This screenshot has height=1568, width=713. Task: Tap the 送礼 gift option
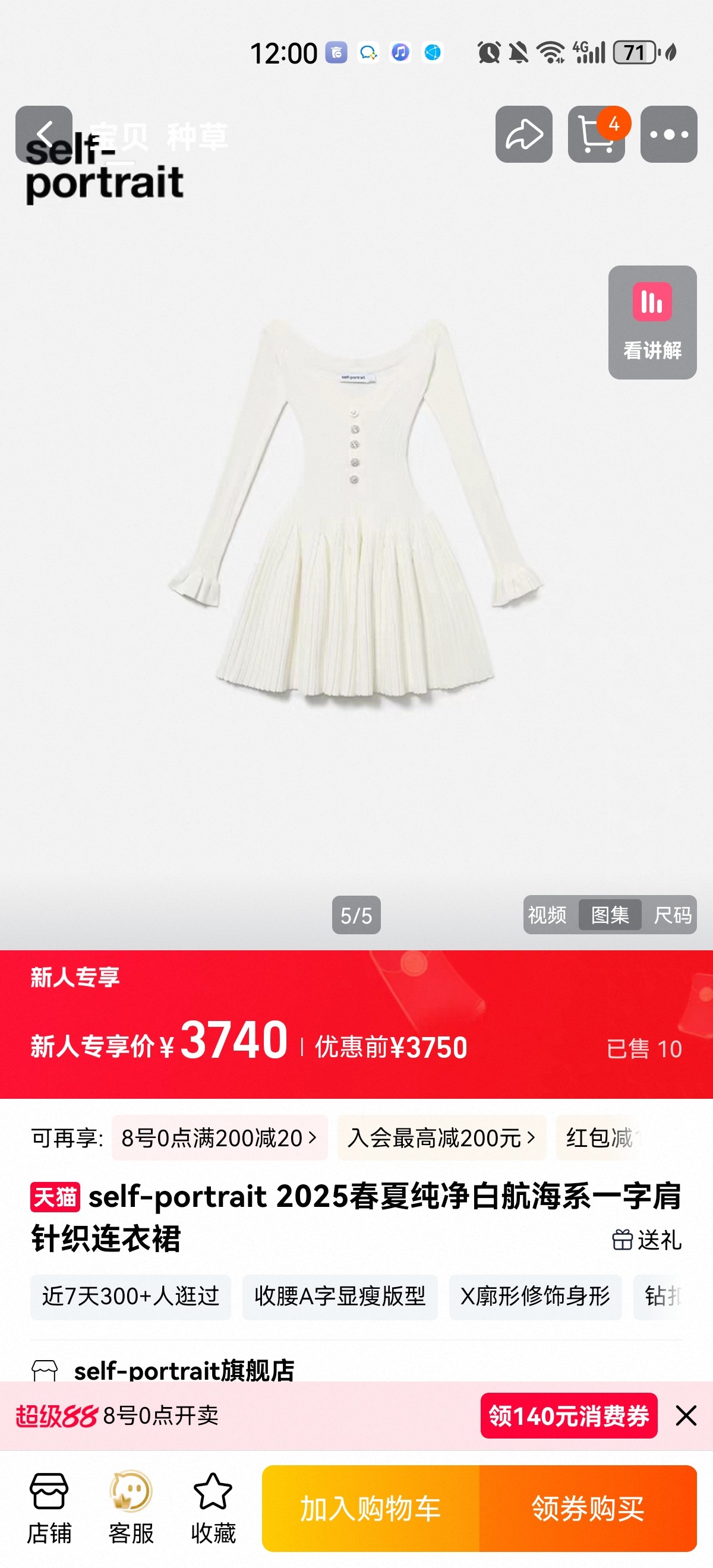(646, 1240)
